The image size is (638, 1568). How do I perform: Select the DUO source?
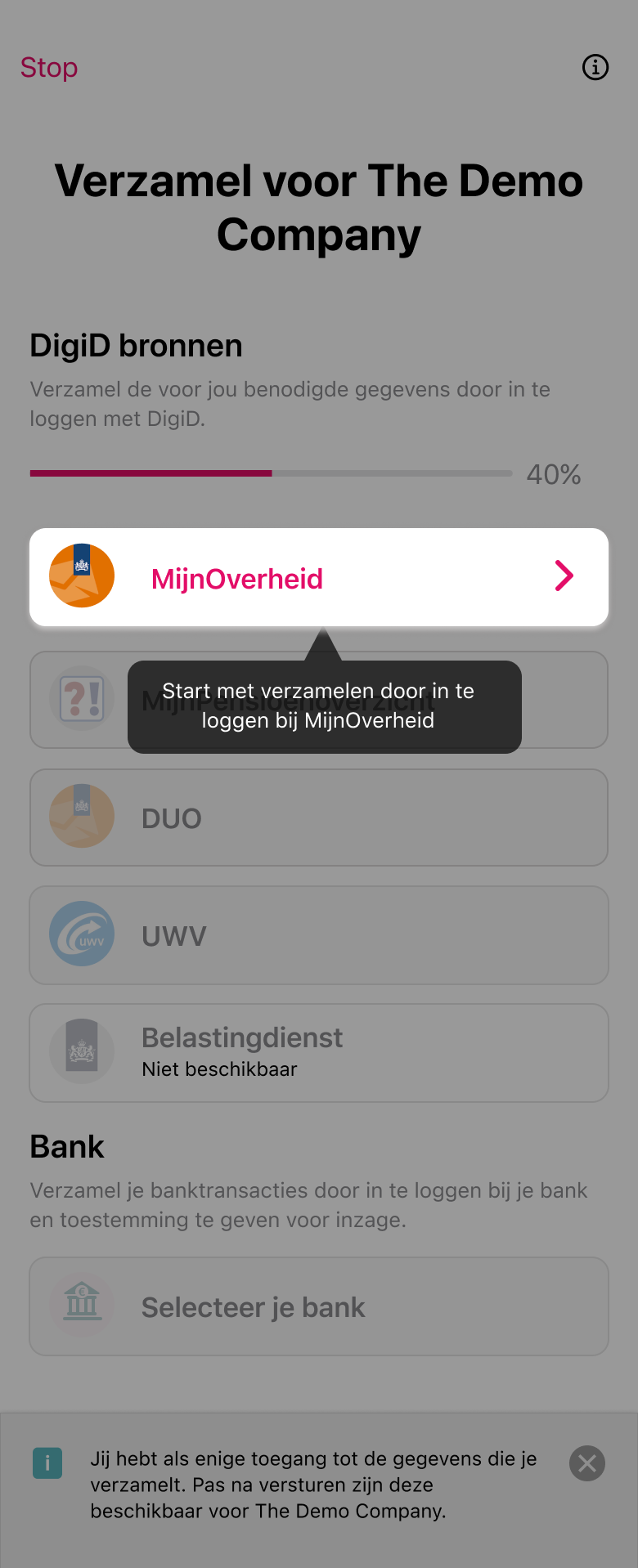[x=319, y=818]
